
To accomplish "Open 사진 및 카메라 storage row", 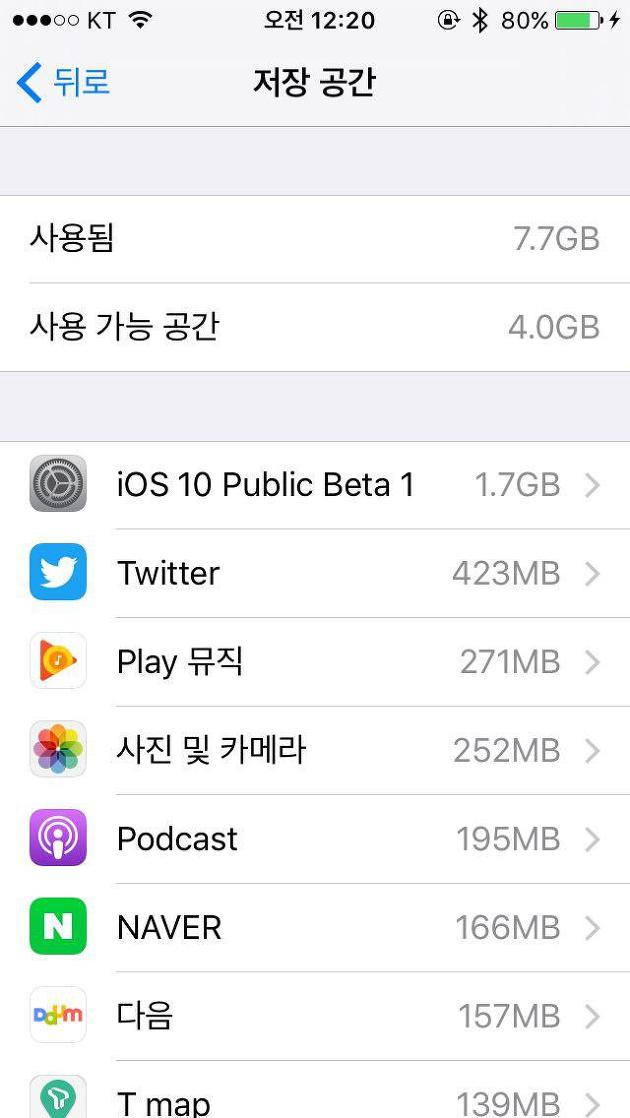I will pos(315,751).
